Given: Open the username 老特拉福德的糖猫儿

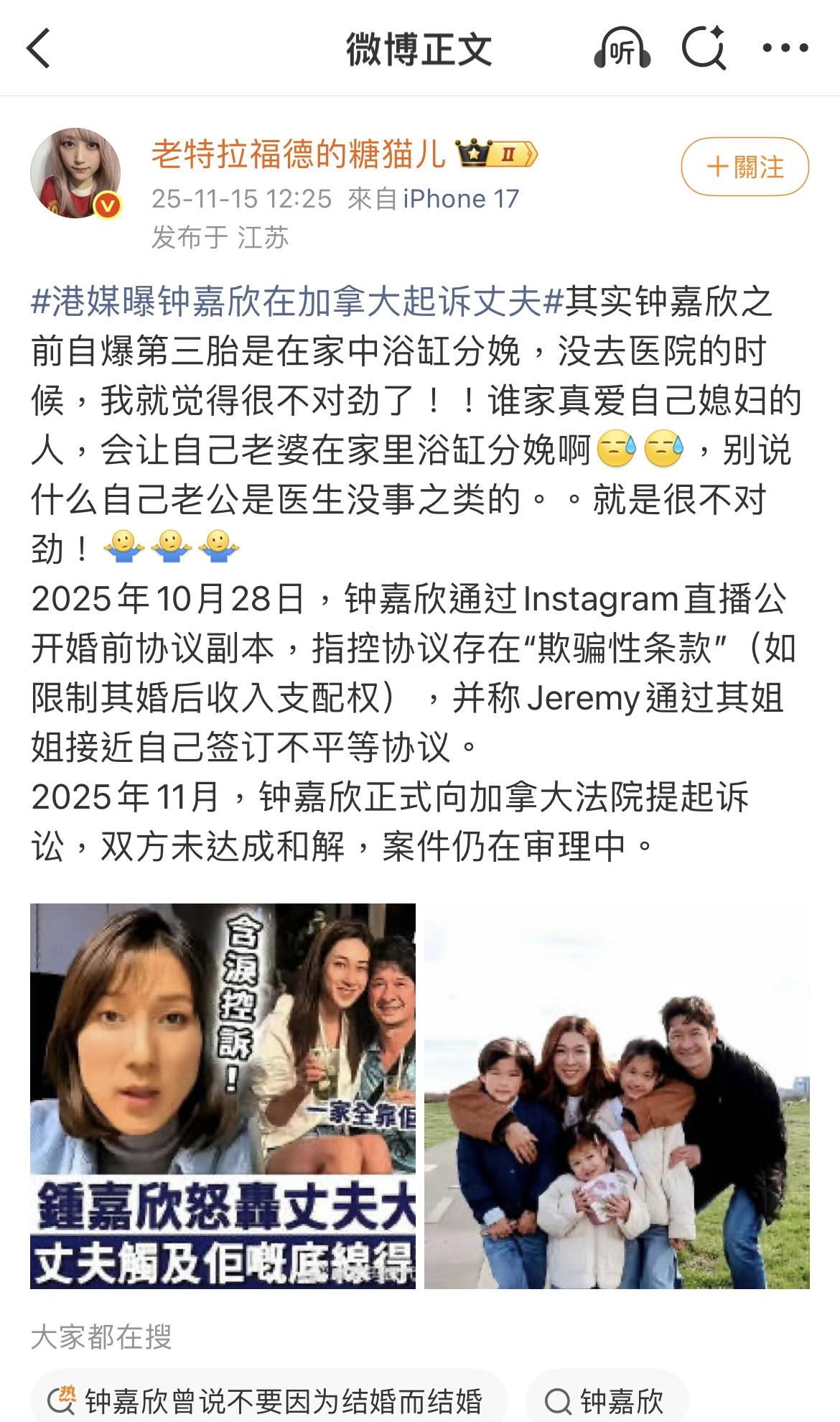Looking at the screenshot, I should 298,154.
